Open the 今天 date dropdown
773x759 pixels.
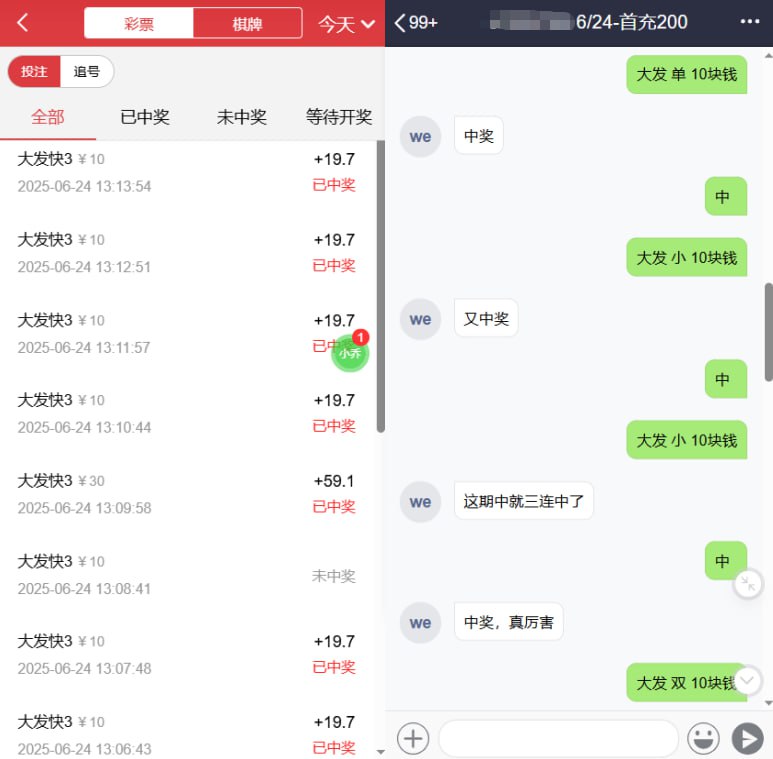pos(346,24)
